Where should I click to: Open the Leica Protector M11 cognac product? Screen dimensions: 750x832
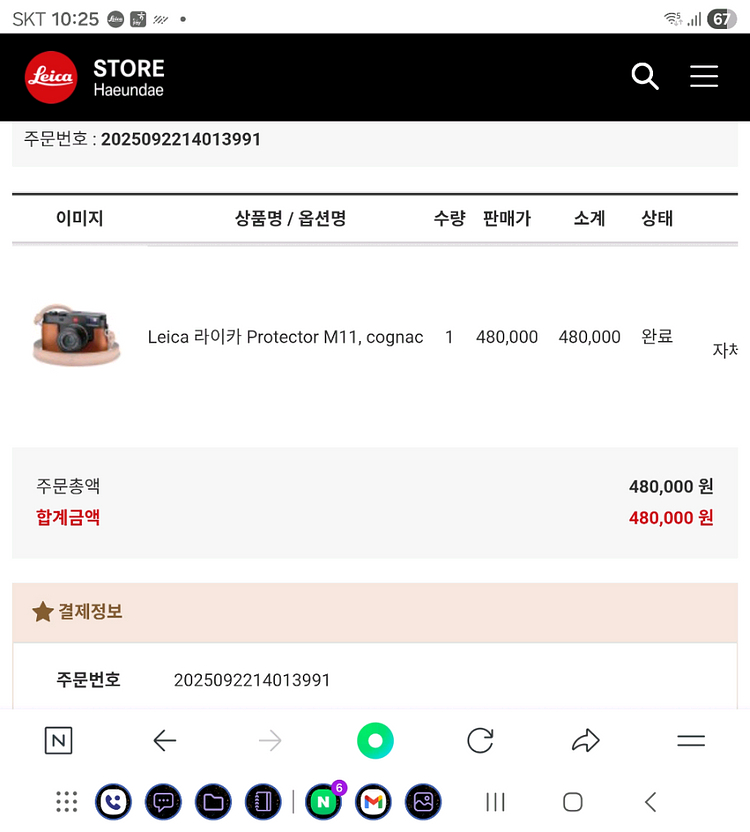click(285, 337)
